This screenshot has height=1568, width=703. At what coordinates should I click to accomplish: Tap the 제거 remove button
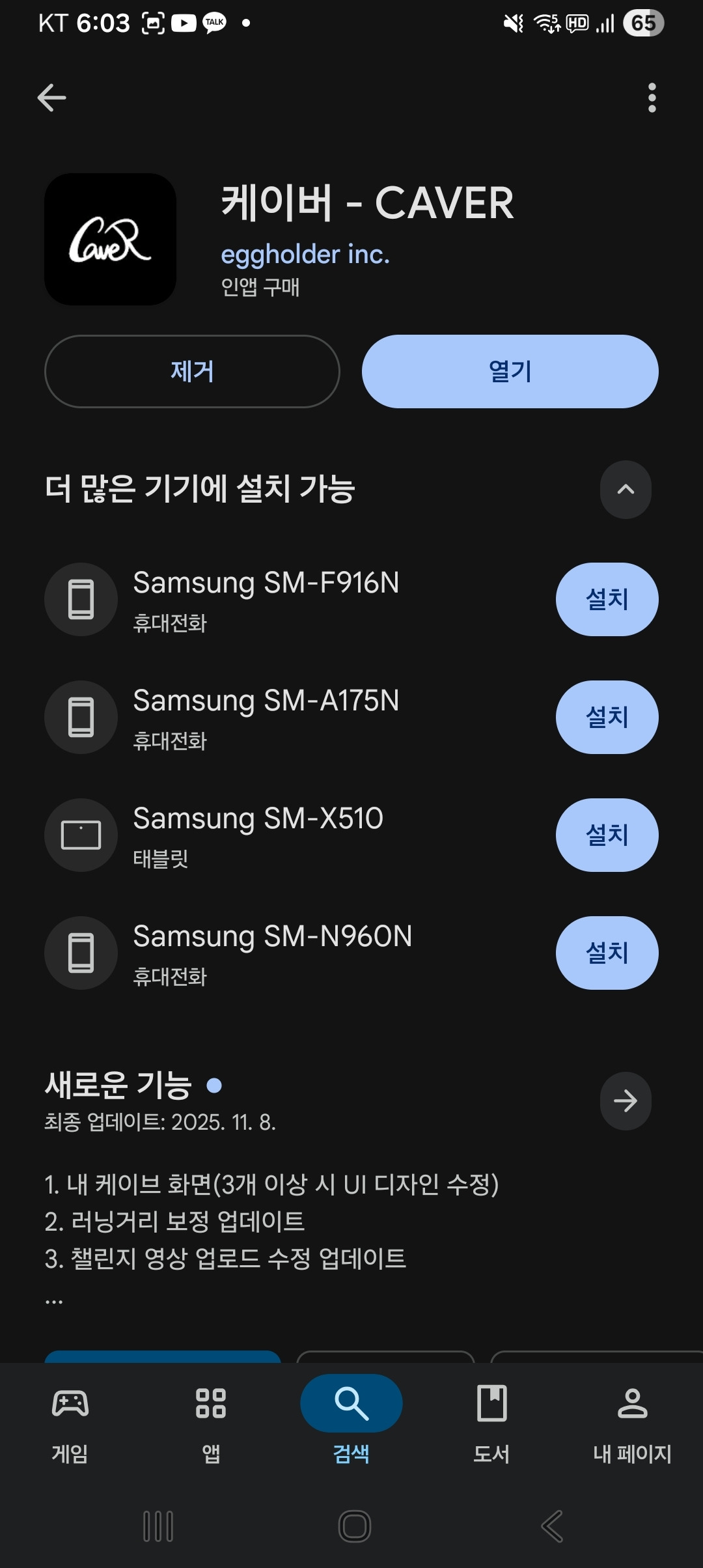point(192,371)
